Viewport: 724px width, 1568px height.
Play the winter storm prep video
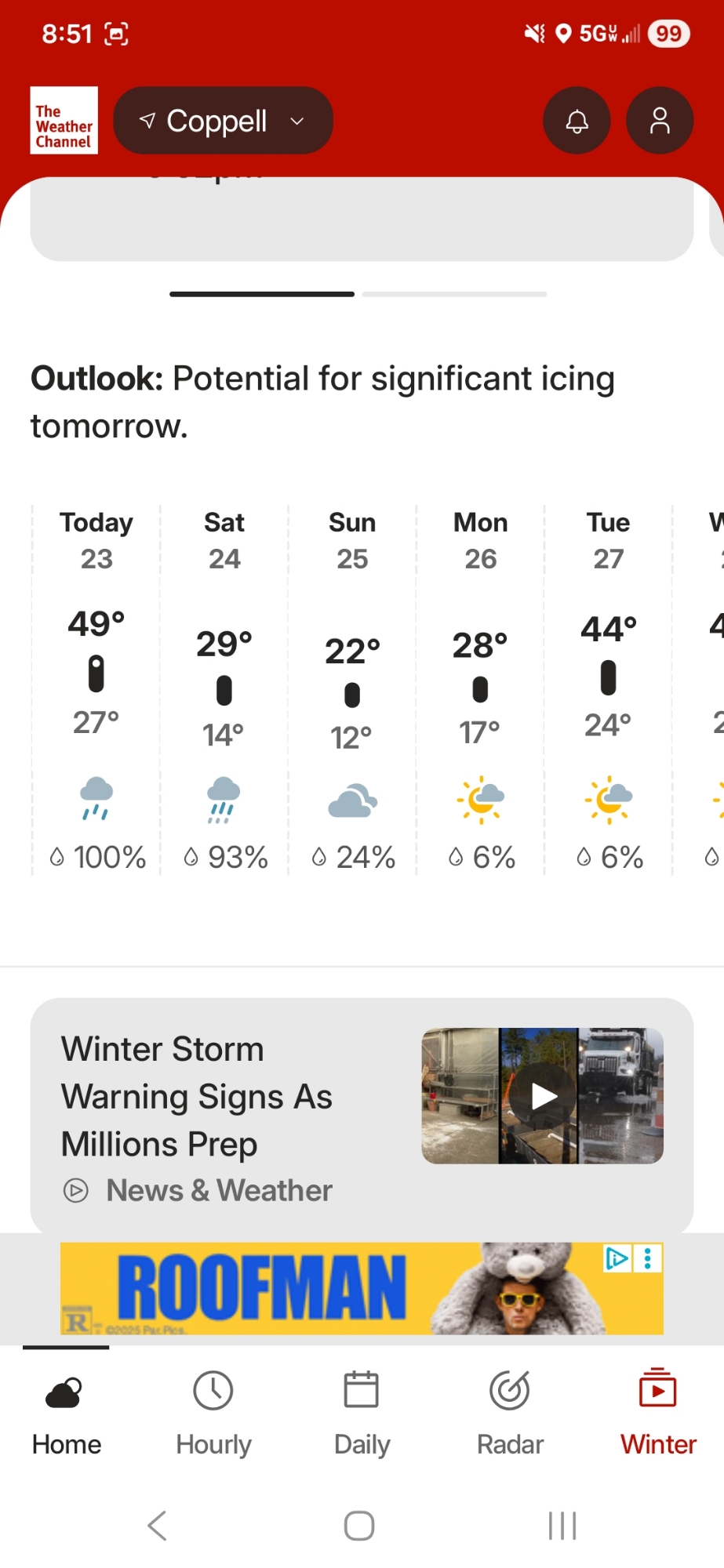(543, 1096)
